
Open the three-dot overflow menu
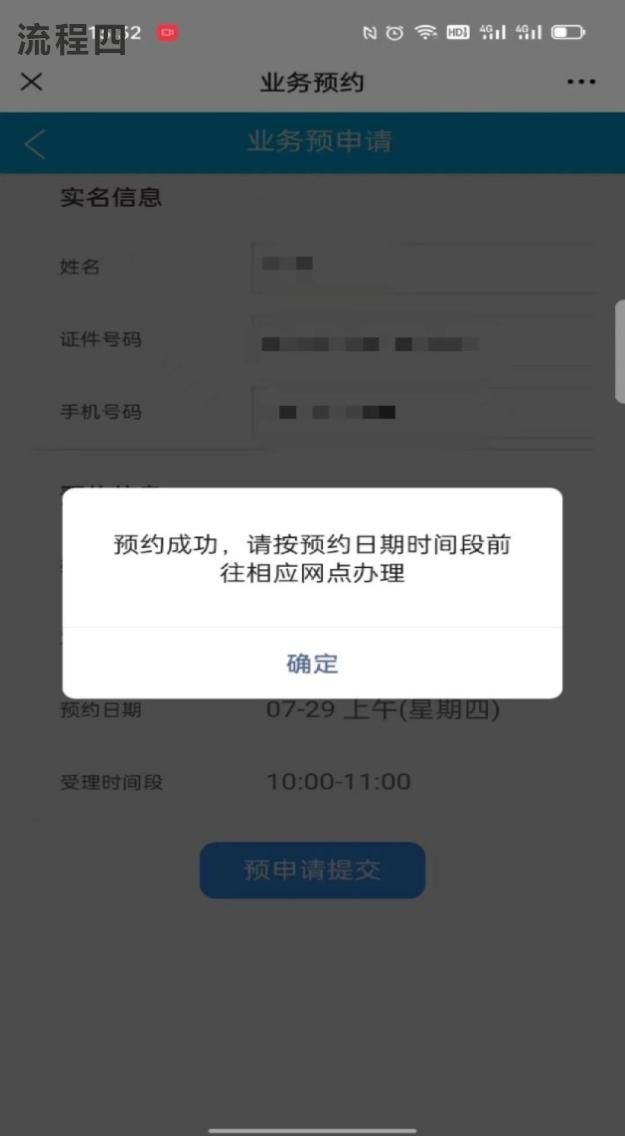(x=581, y=83)
